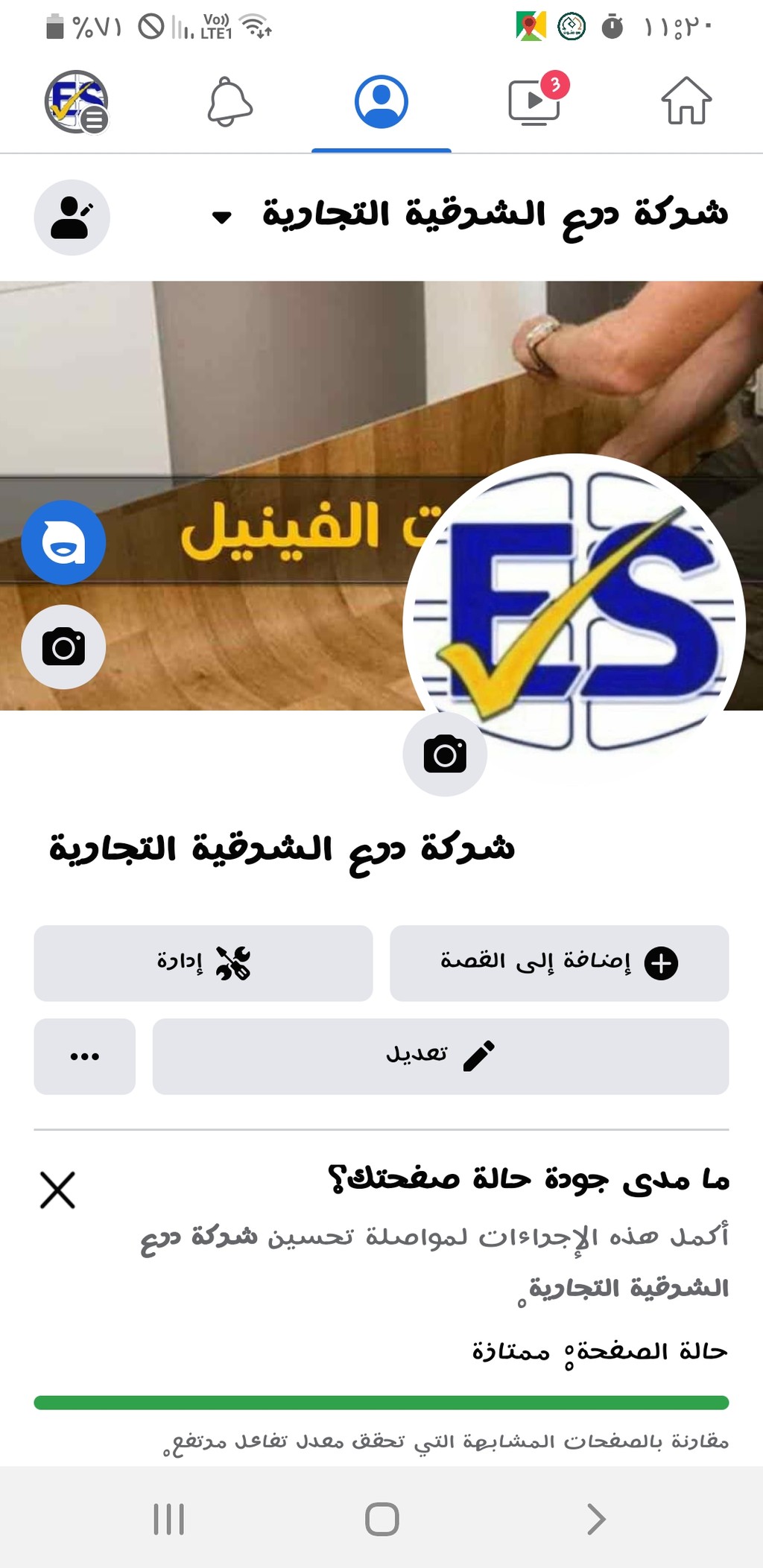Open the menu via the ES avatar

pyautogui.click(x=76, y=102)
